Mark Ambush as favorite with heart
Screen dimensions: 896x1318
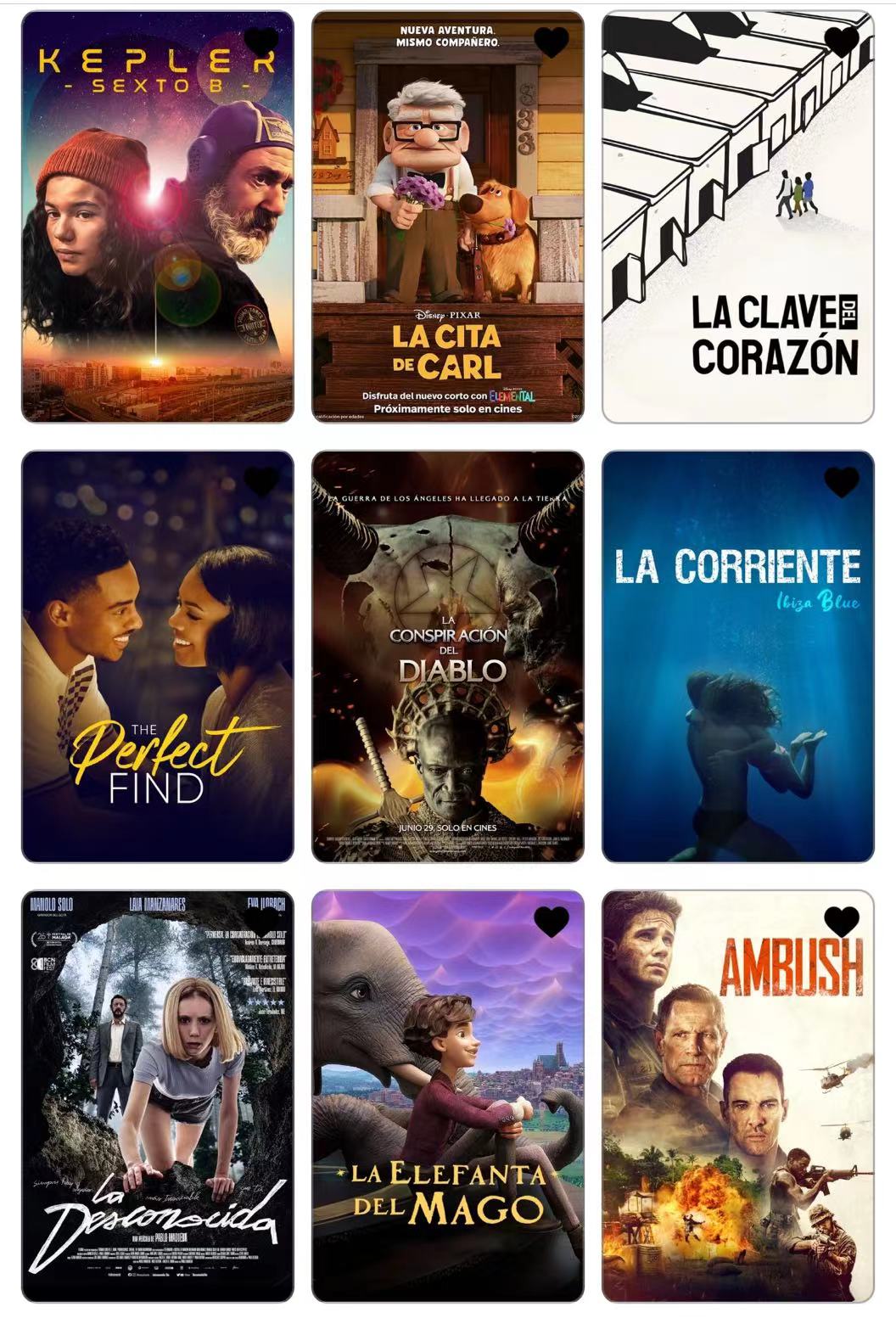842,921
